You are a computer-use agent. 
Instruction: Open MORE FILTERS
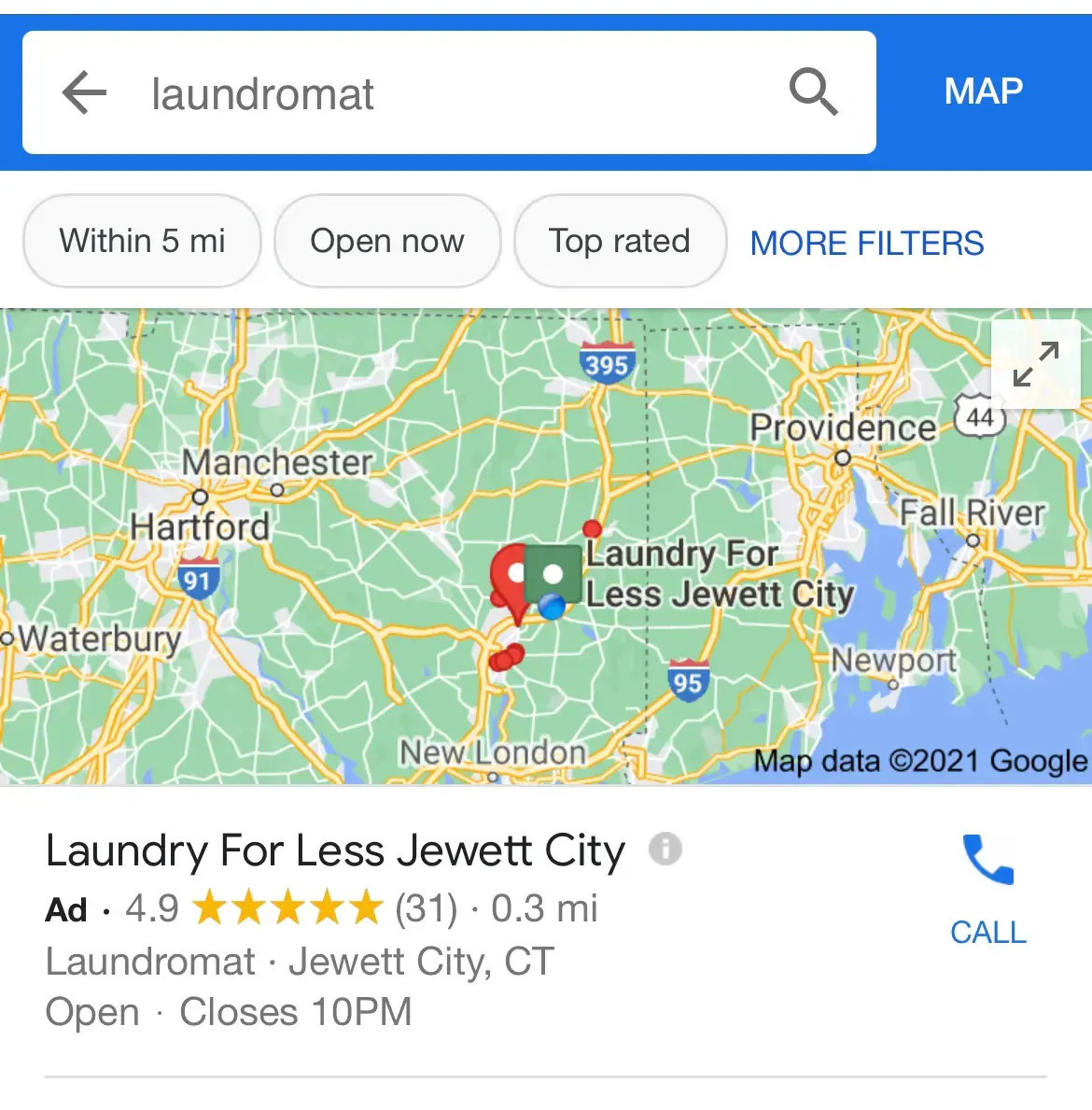coord(866,244)
